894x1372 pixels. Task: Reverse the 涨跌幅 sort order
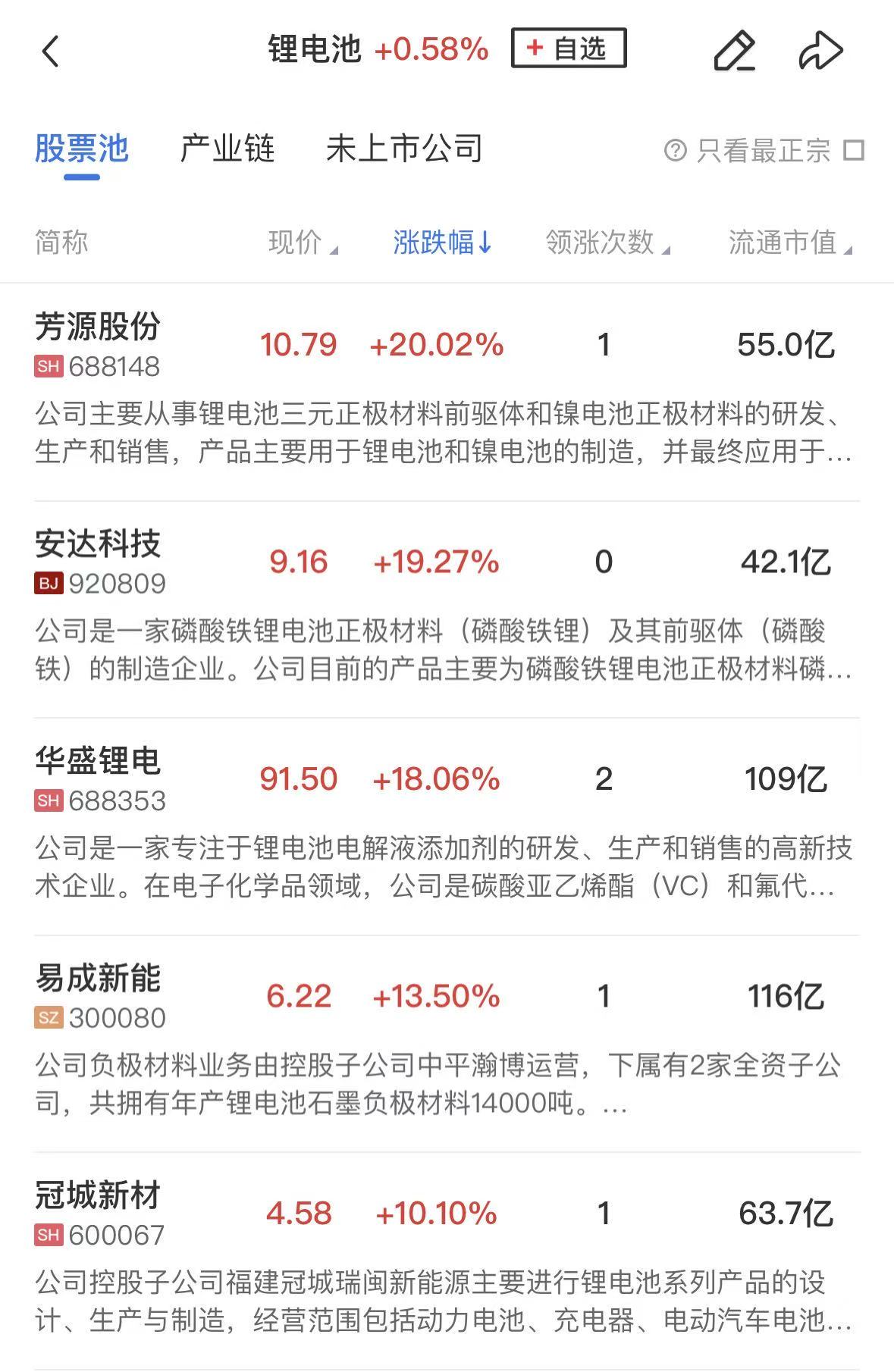(443, 243)
